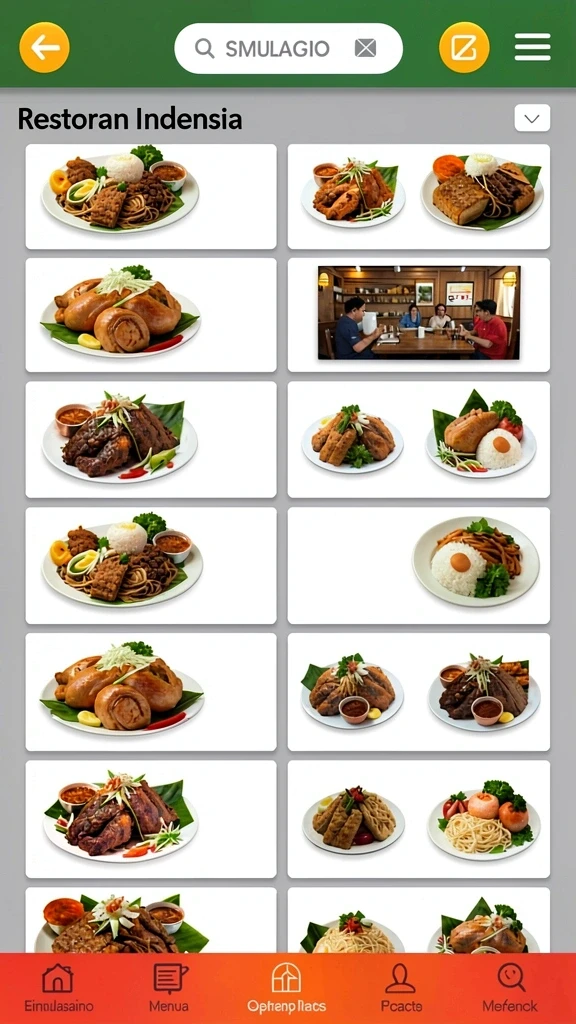Open the hamburger menu

point(532,48)
